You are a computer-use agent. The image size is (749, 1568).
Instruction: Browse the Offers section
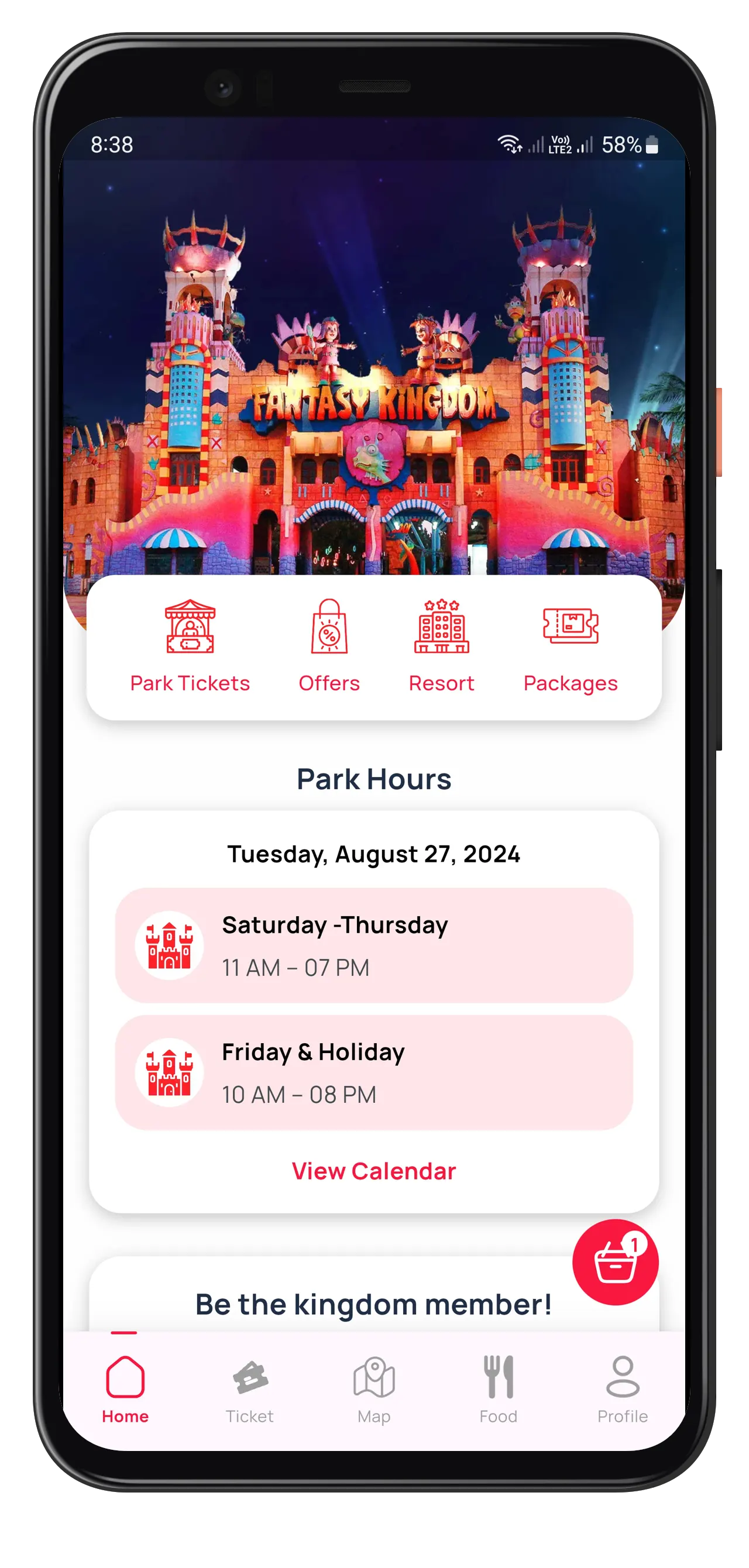[329, 646]
